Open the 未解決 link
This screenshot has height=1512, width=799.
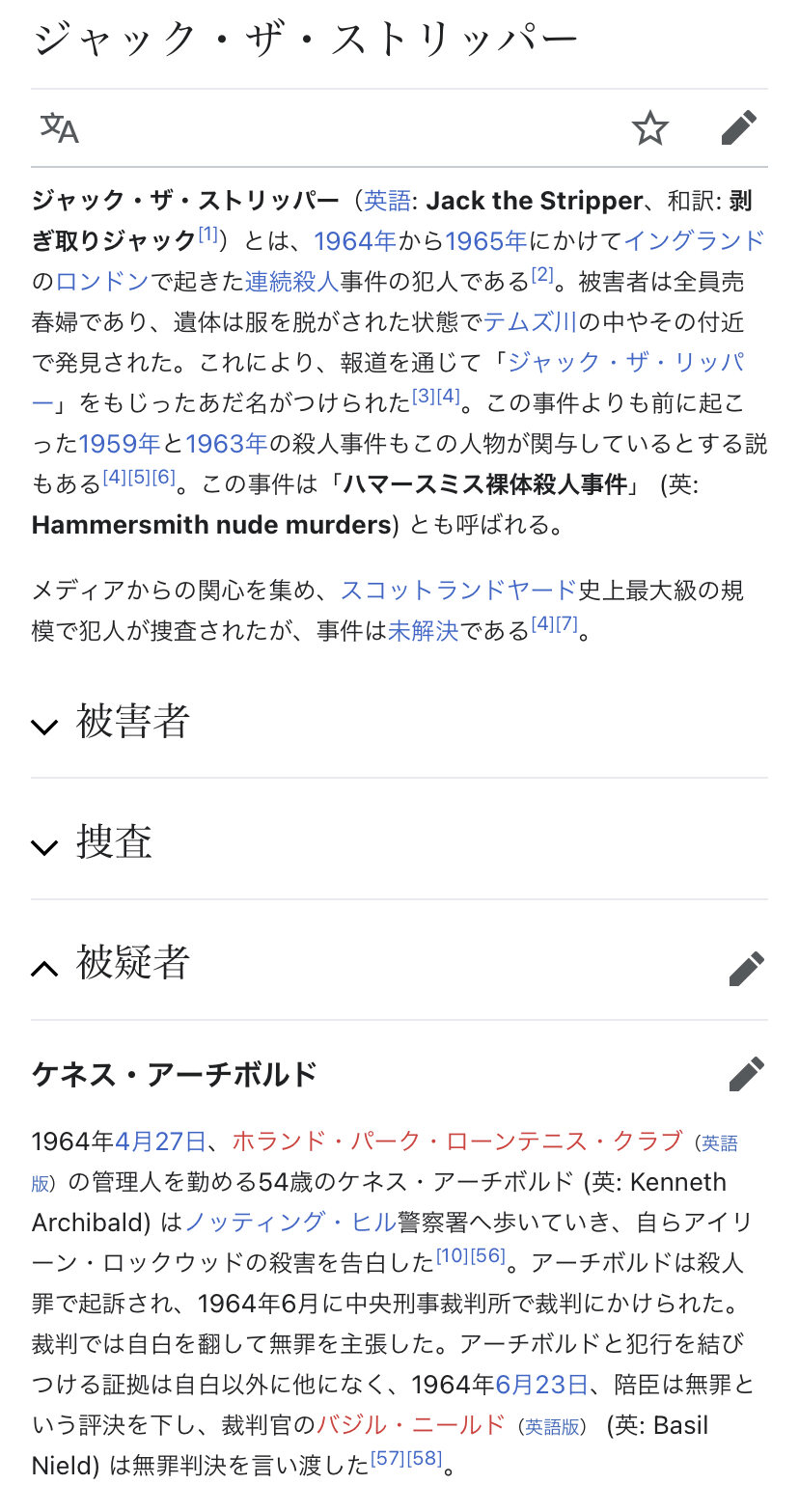coord(423,631)
